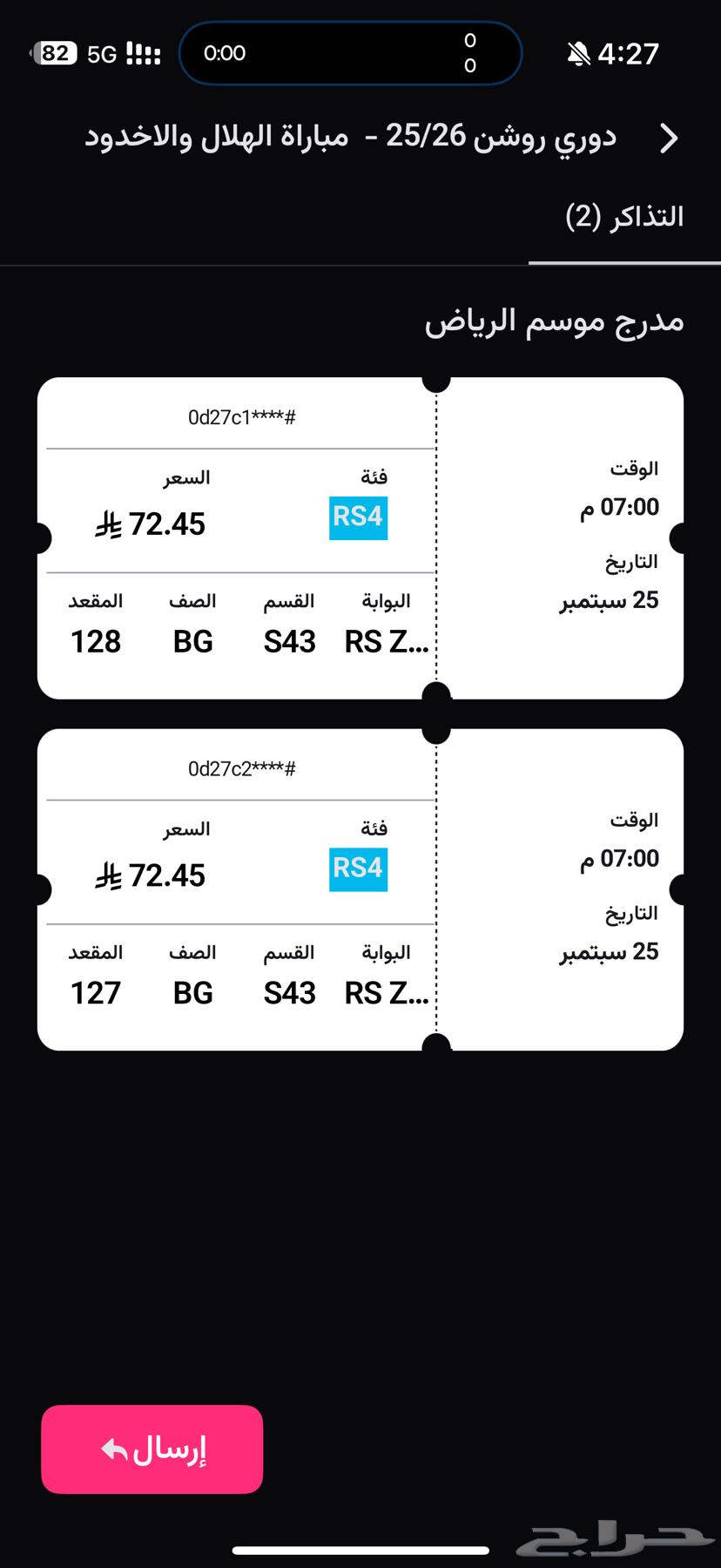Tap the battery level indicator showing 82
721x1568 pixels.
coord(54,53)
